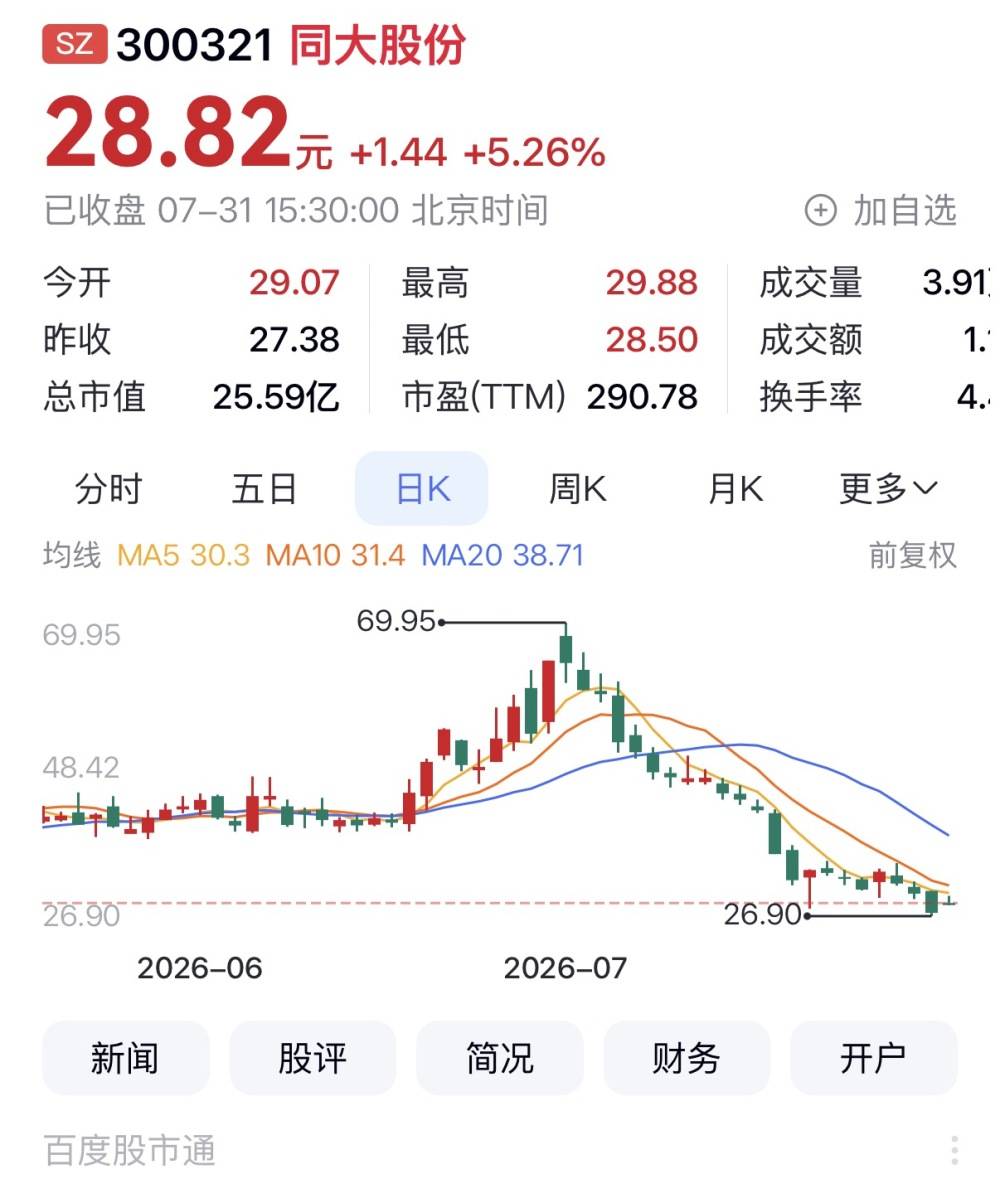Switch to the 周K chart
The image size is (1000, 1203).
pos(578,489)
